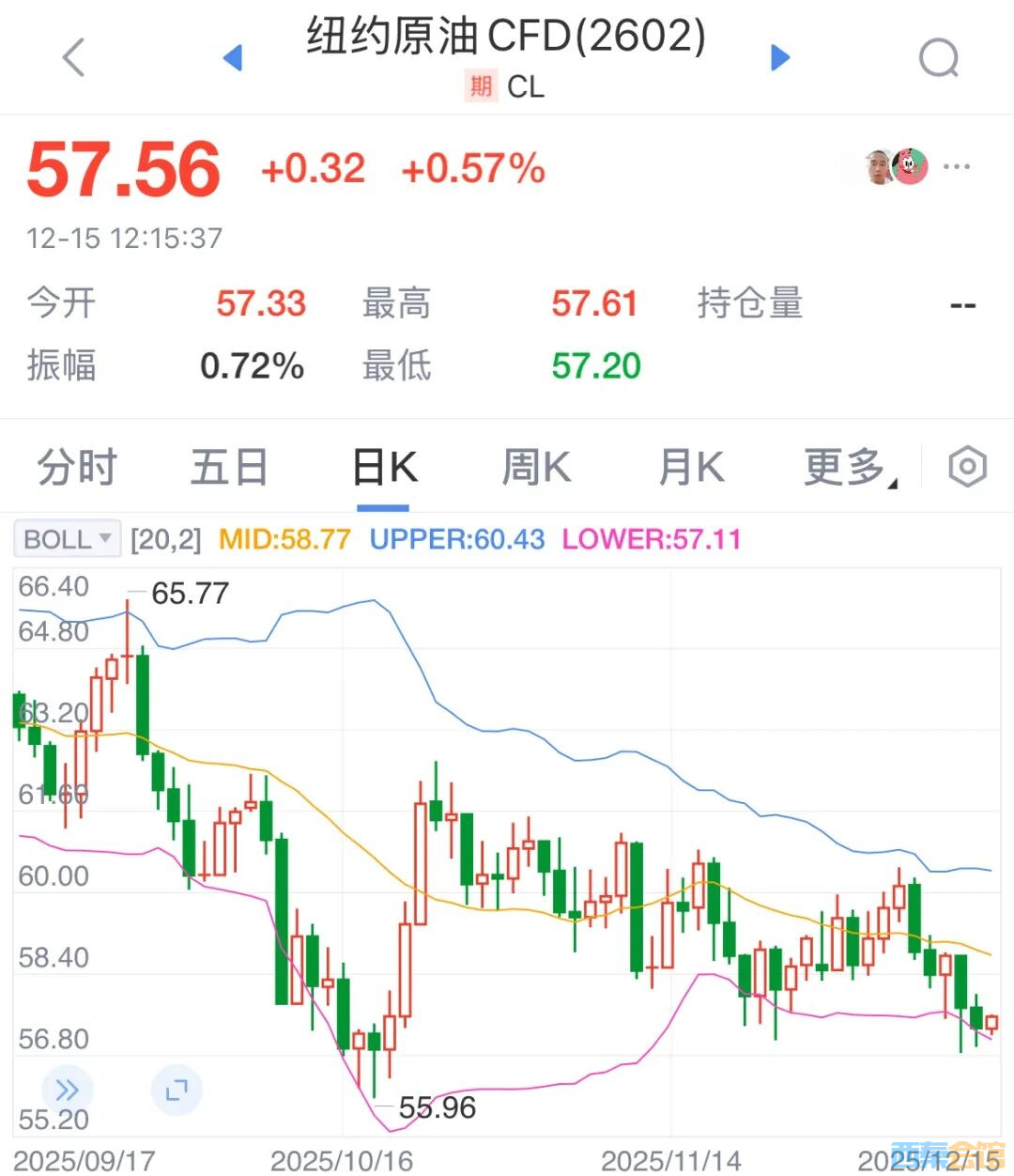The height and width of the screenshot is (1176, 1014).
Task: Open chart settings hexagon icon
Action: pos(967,467)
